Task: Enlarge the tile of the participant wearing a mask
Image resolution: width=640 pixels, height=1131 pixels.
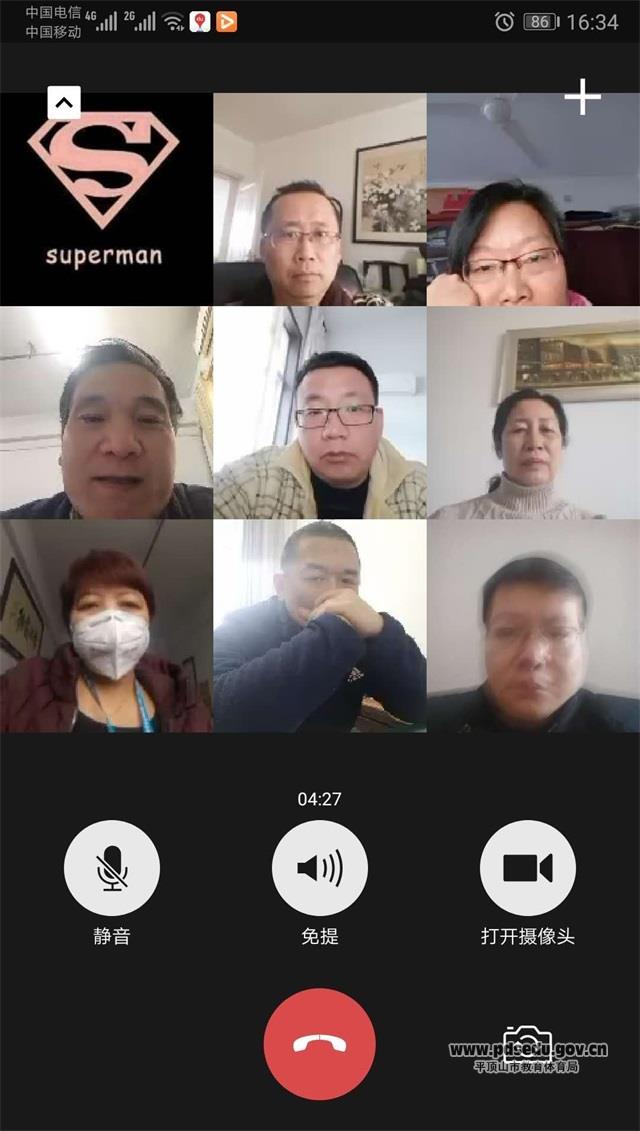Action: (x=106, y=626)
